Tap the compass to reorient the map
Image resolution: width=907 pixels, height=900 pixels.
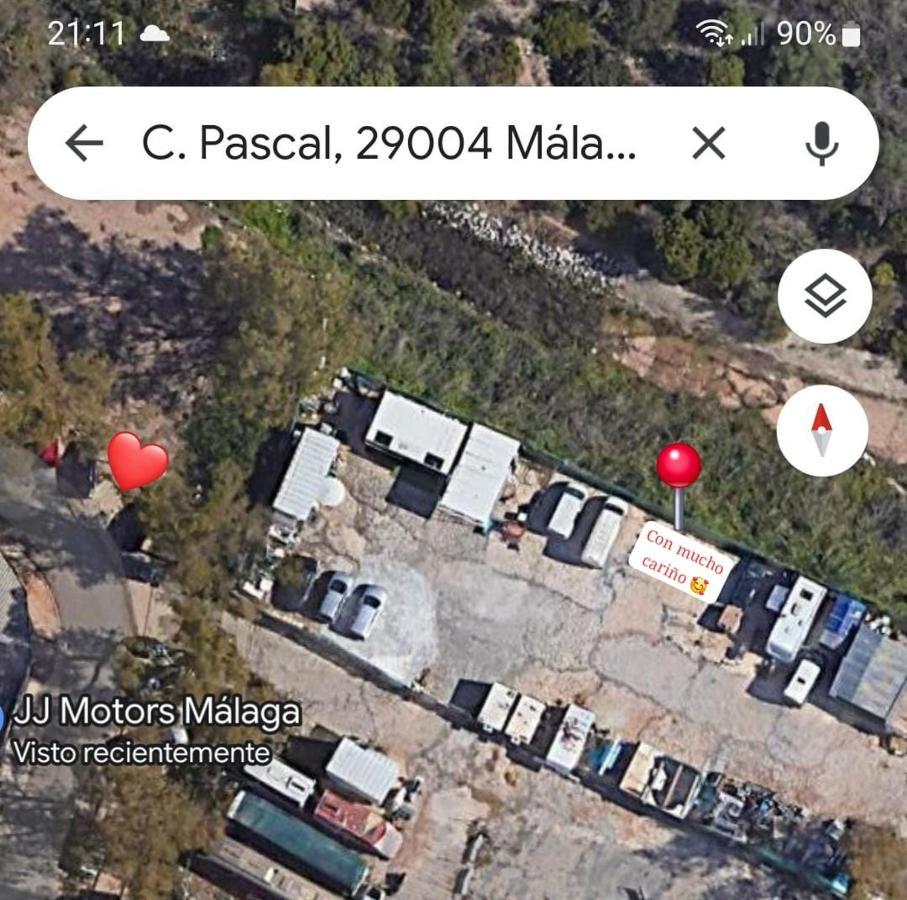point(822,430)
